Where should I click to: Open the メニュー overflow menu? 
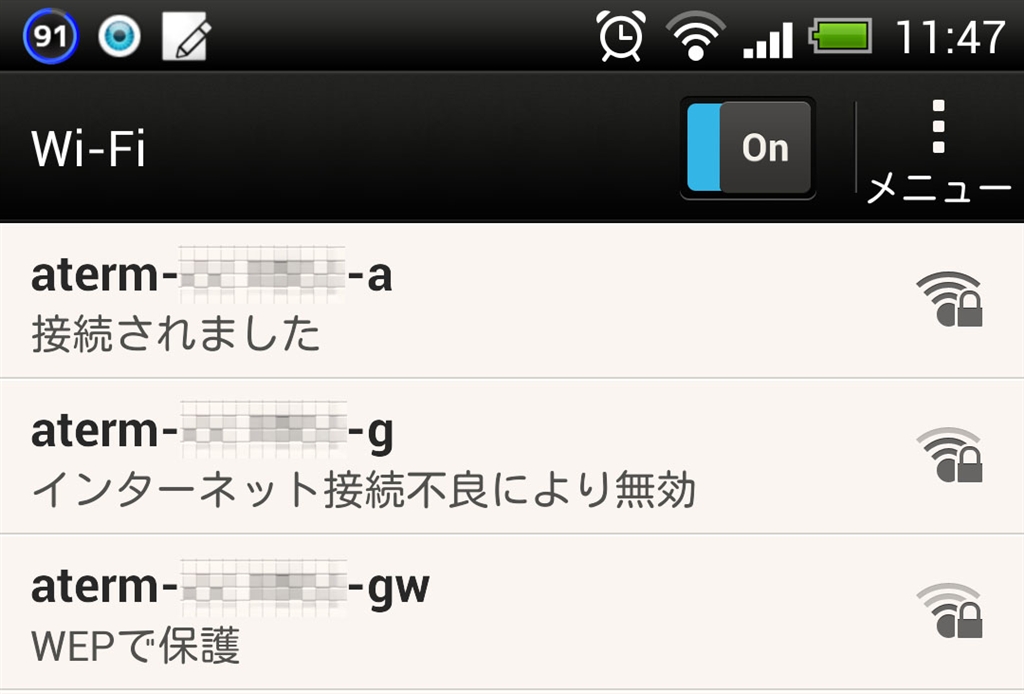(938, 150)
